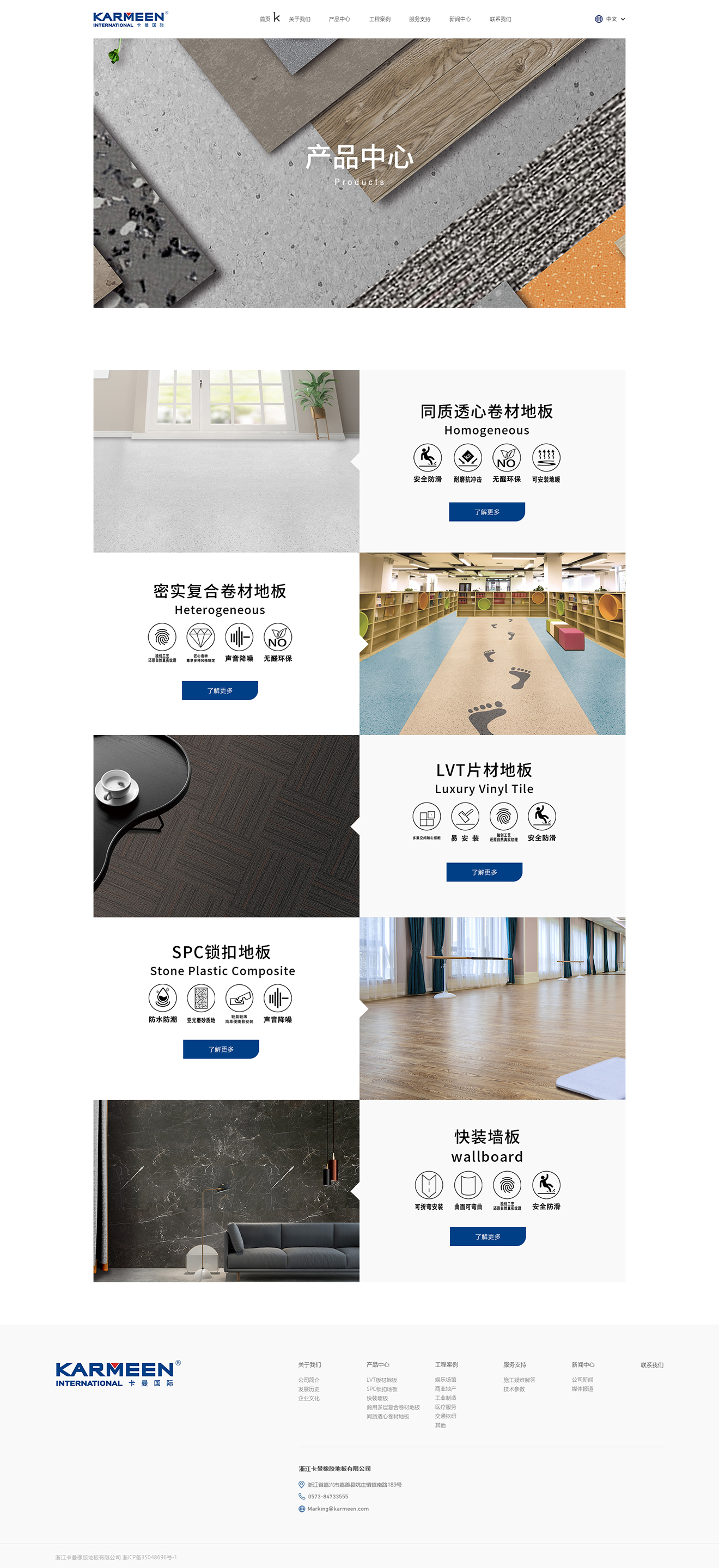Tap 了解更多 under 密实复合卷材地板

tap(220, 690)
